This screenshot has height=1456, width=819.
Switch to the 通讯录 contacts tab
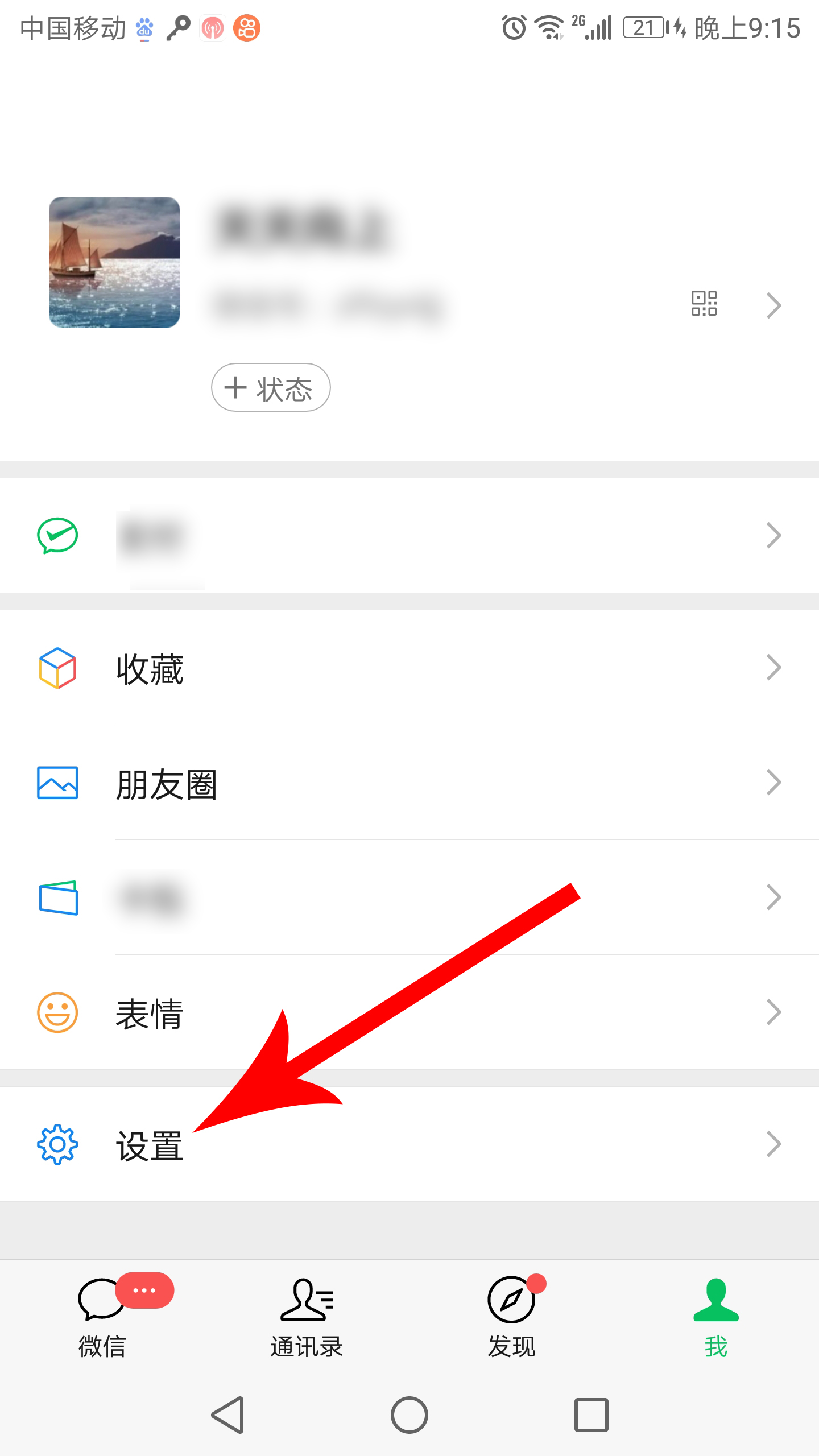pos(307,1314)
